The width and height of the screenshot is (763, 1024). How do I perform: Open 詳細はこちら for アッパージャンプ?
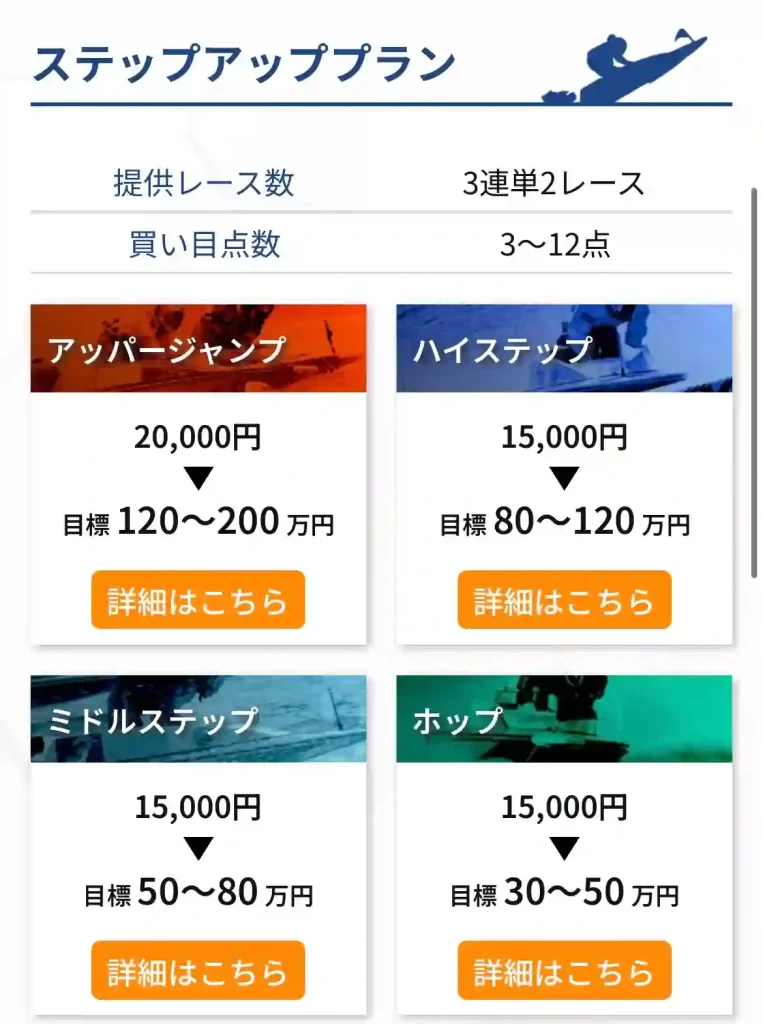pos(197,599)
